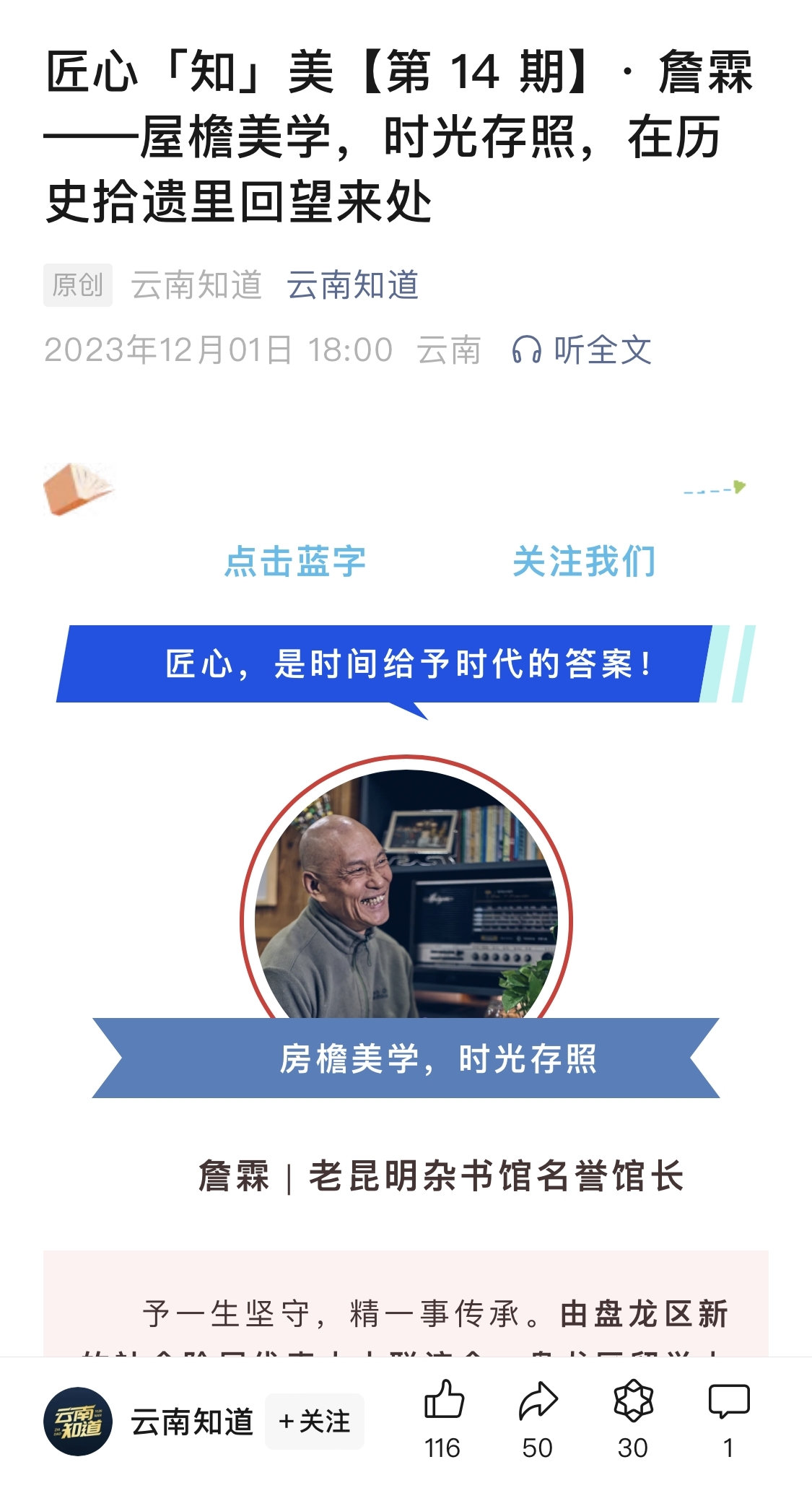The height and width of the screenshot is (1488, 812).
Task: Open the 云南知道 avatar in the bottom bar
Action: coord(78,1422)
